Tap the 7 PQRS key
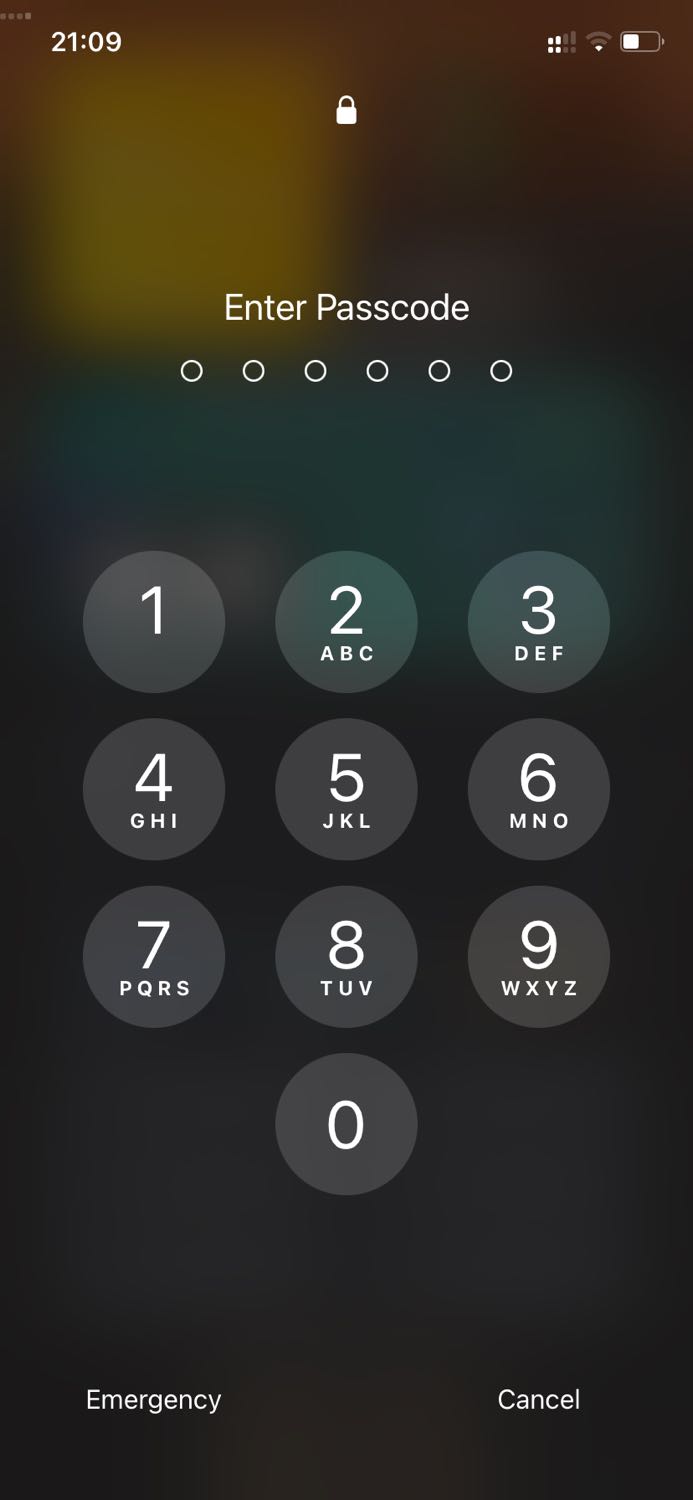Viewport: 693px width, 1500px height. 154,956
